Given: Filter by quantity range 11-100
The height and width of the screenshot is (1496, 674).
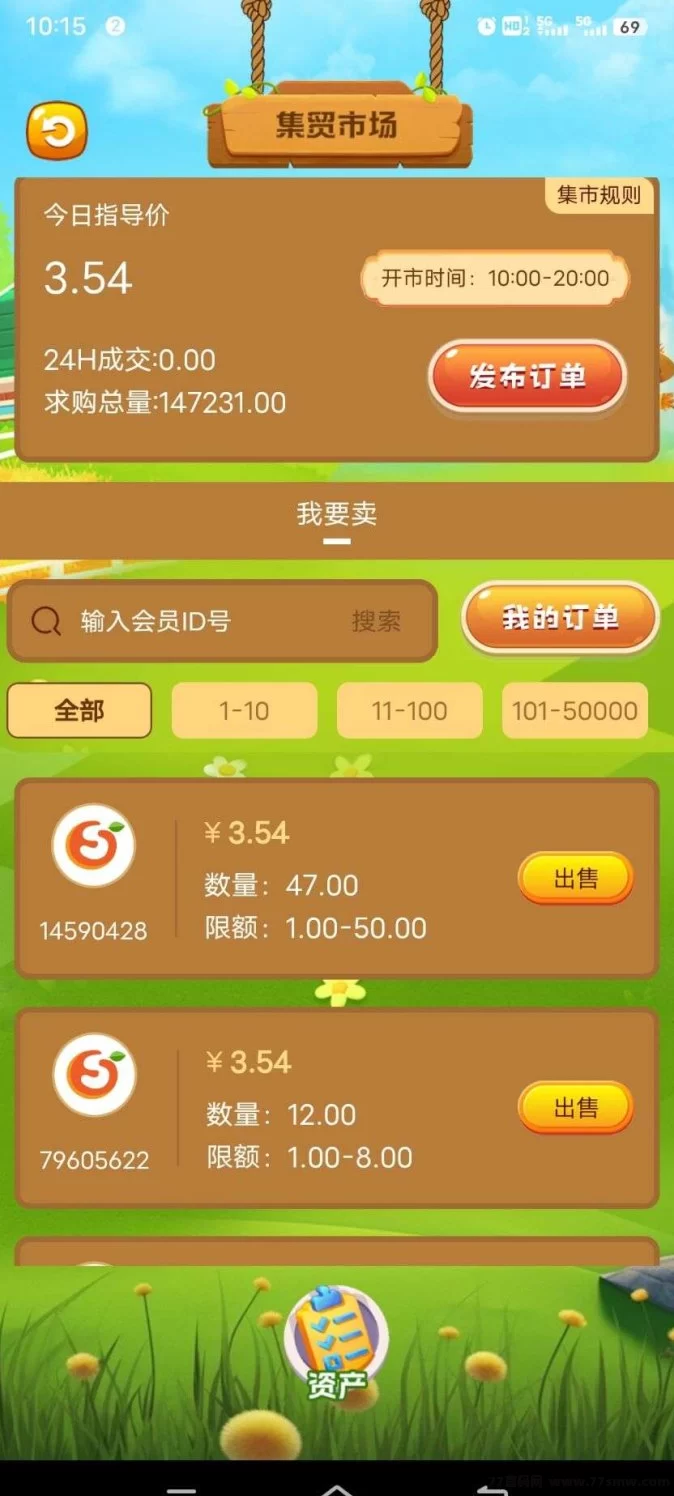Looking at the screenshot, I should tap(409, 711).
